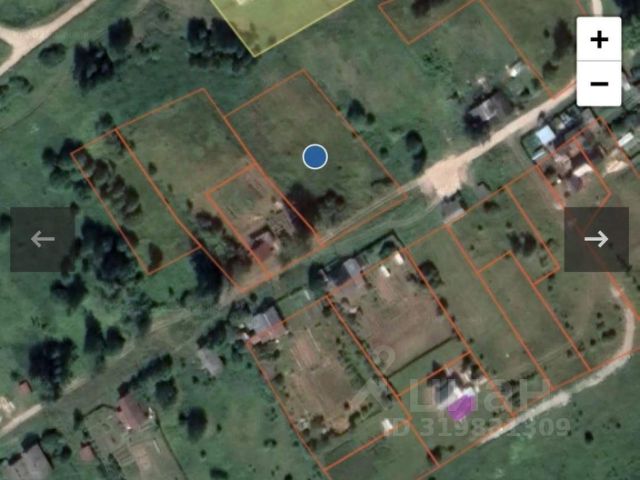The height and width of the screenshot is (480, 640).
Task: Zoom out of the map
Action: point(598,84)
